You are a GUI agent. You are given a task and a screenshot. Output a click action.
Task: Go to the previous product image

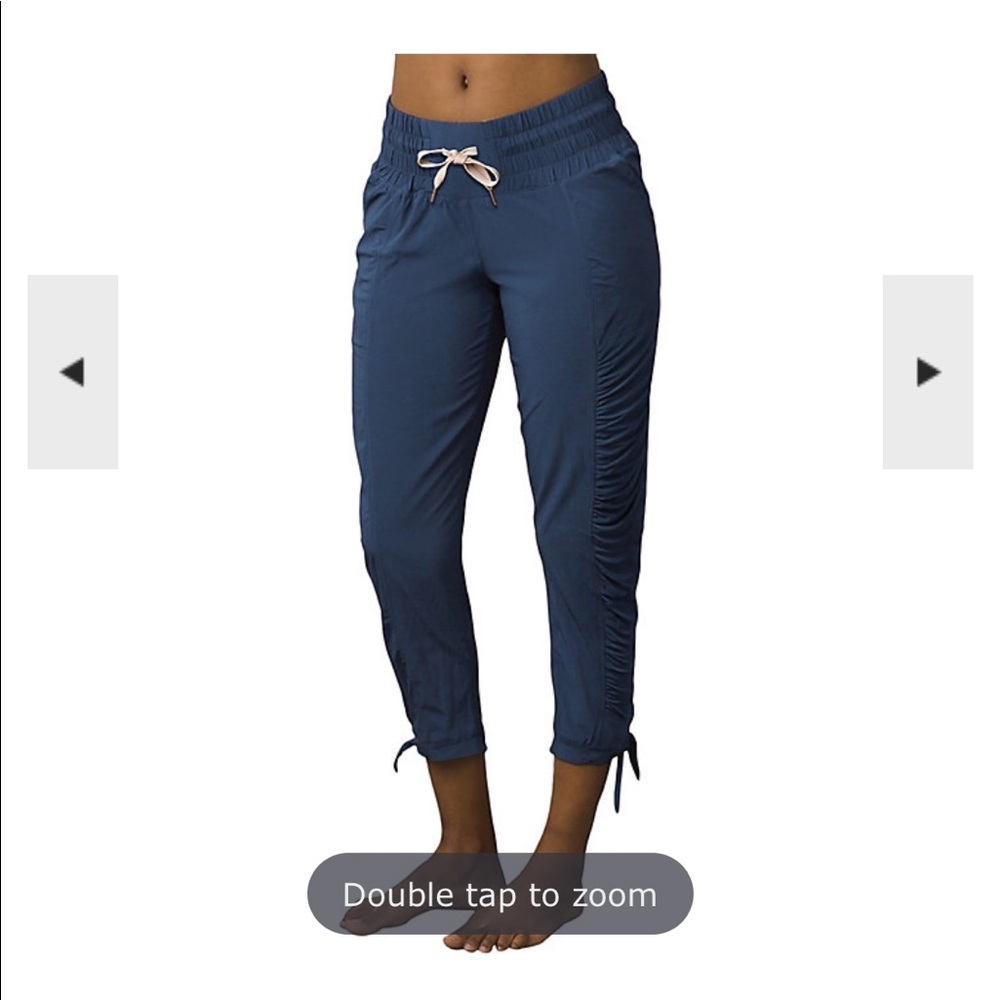(72, 372)
